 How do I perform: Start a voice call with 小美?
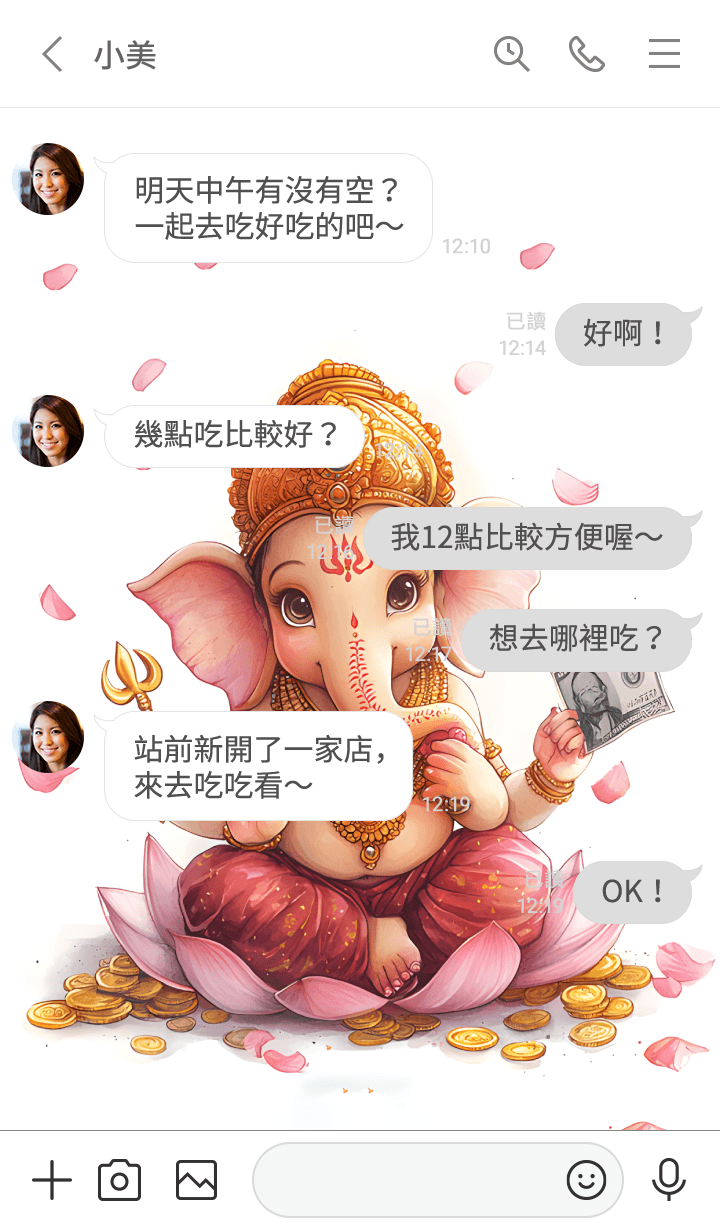click(x=587, y=54)
